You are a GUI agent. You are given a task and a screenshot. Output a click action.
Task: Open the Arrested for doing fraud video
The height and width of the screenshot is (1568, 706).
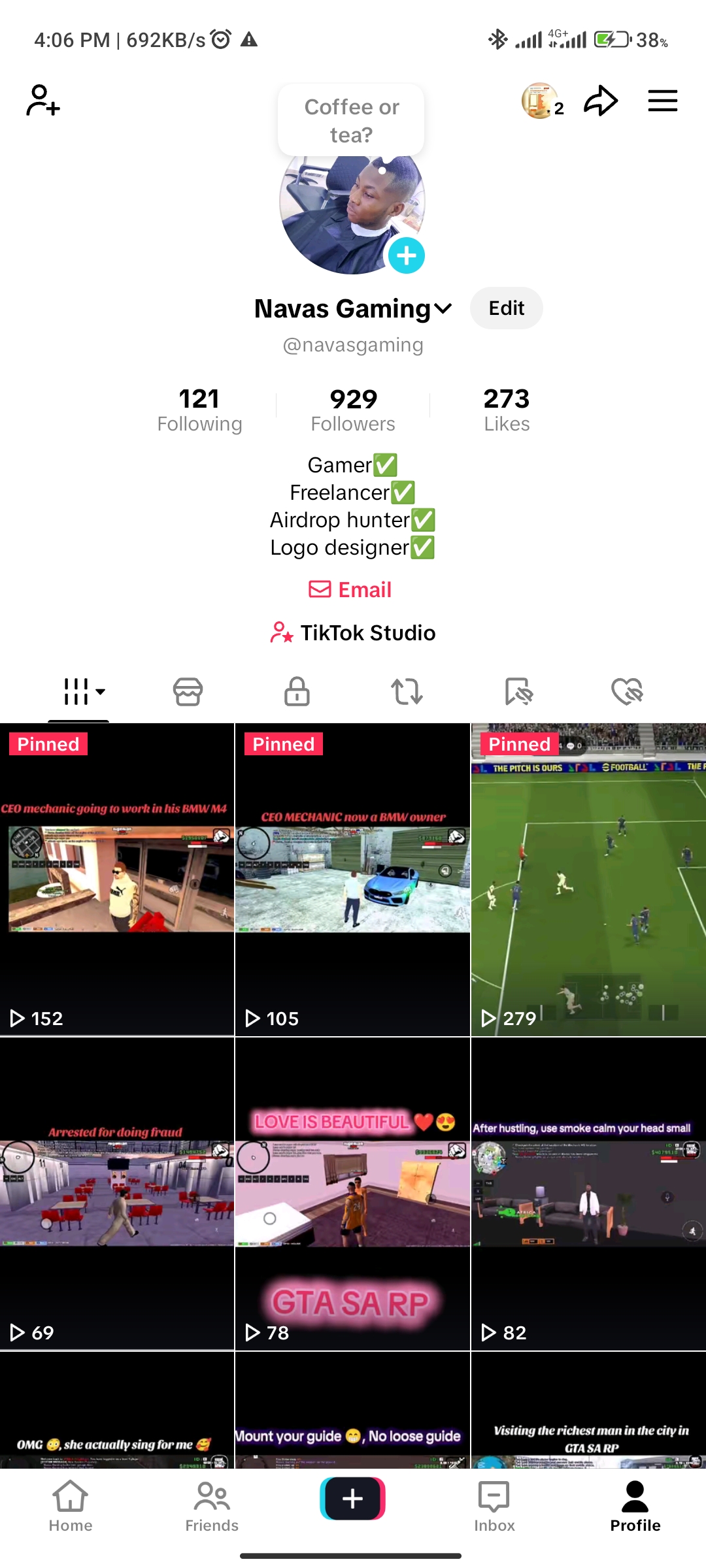point(117,1194)
